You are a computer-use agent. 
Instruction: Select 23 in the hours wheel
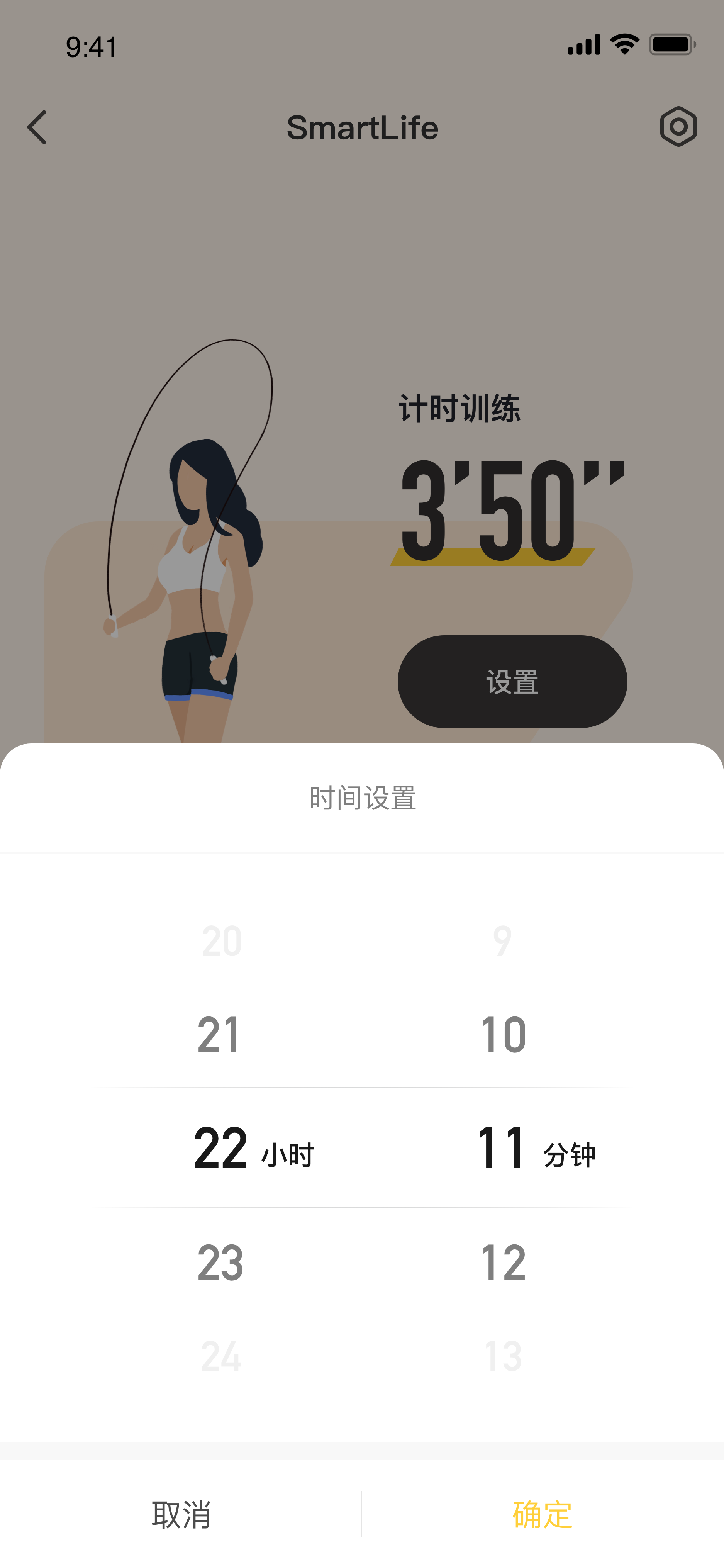coord(220,1263)
